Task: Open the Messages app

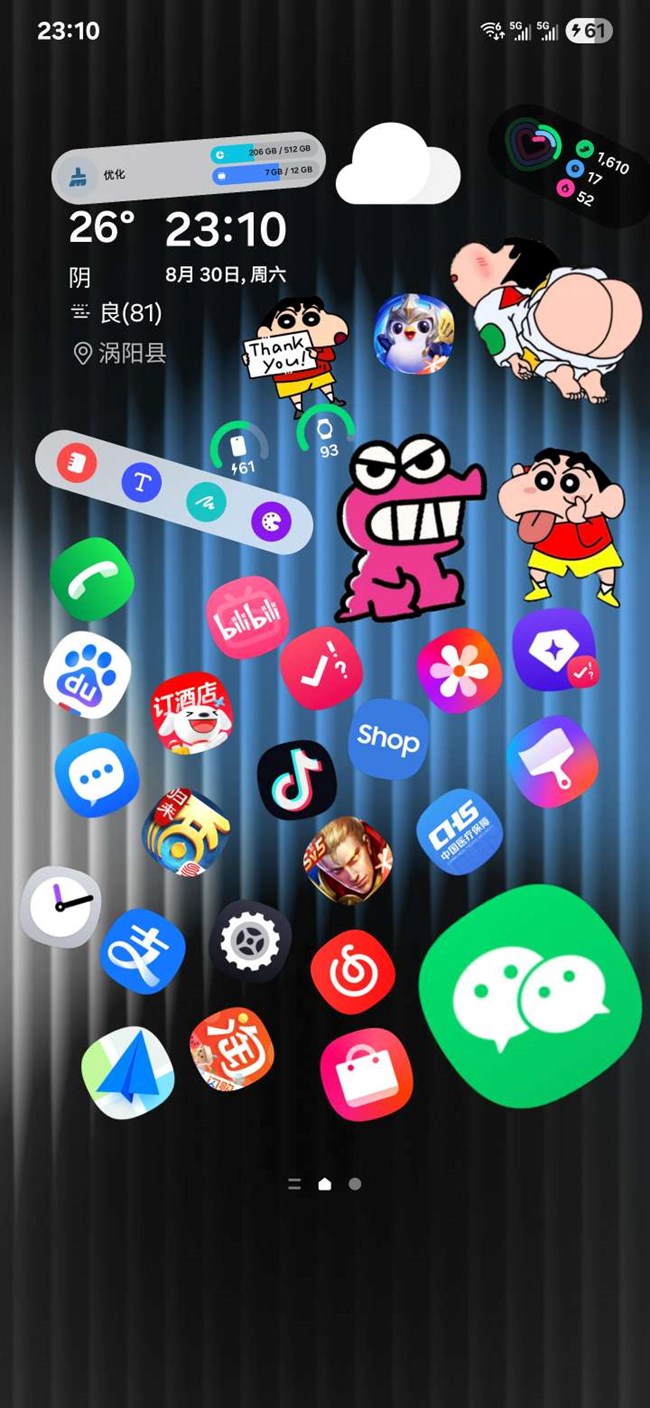Action: (x=96, y=775)
